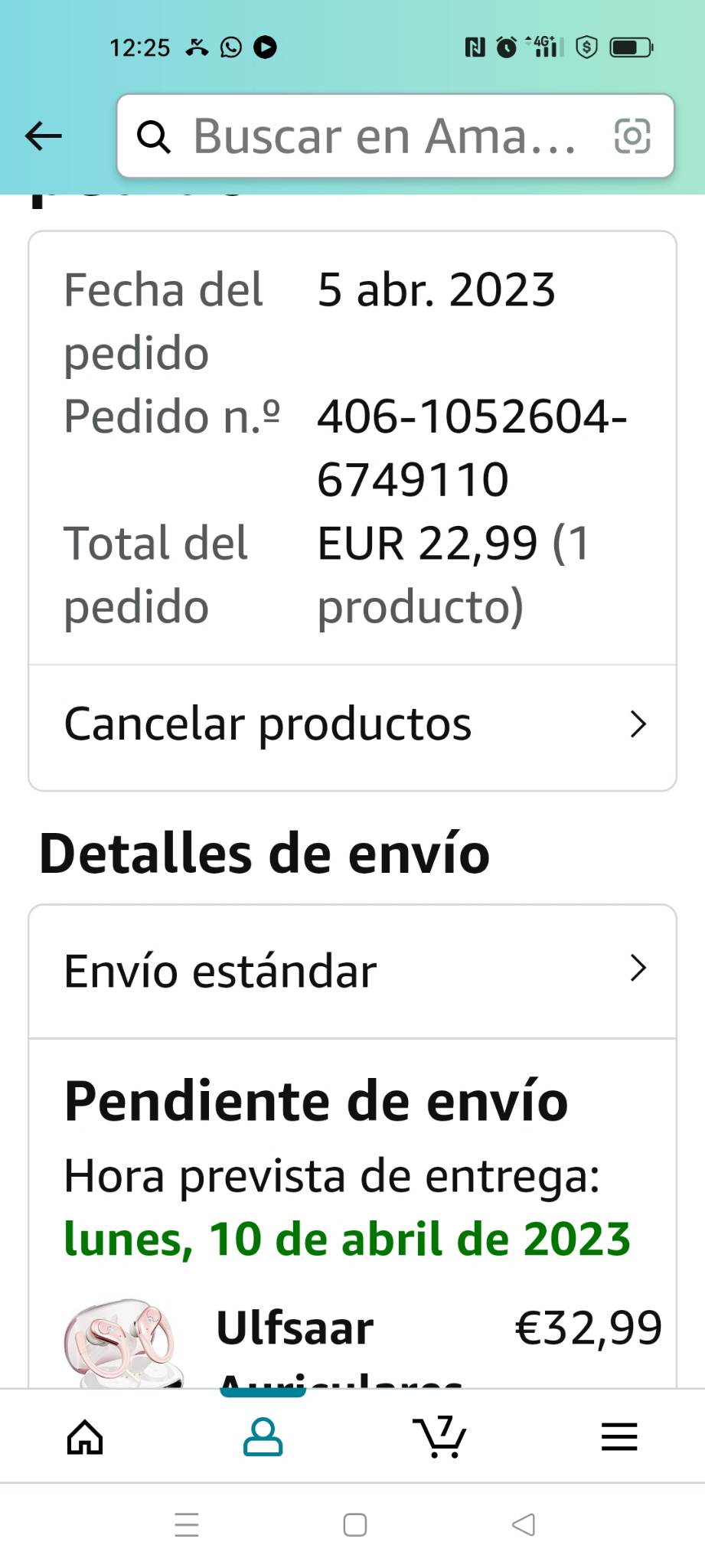Switch to the account profile tab

263,1436
